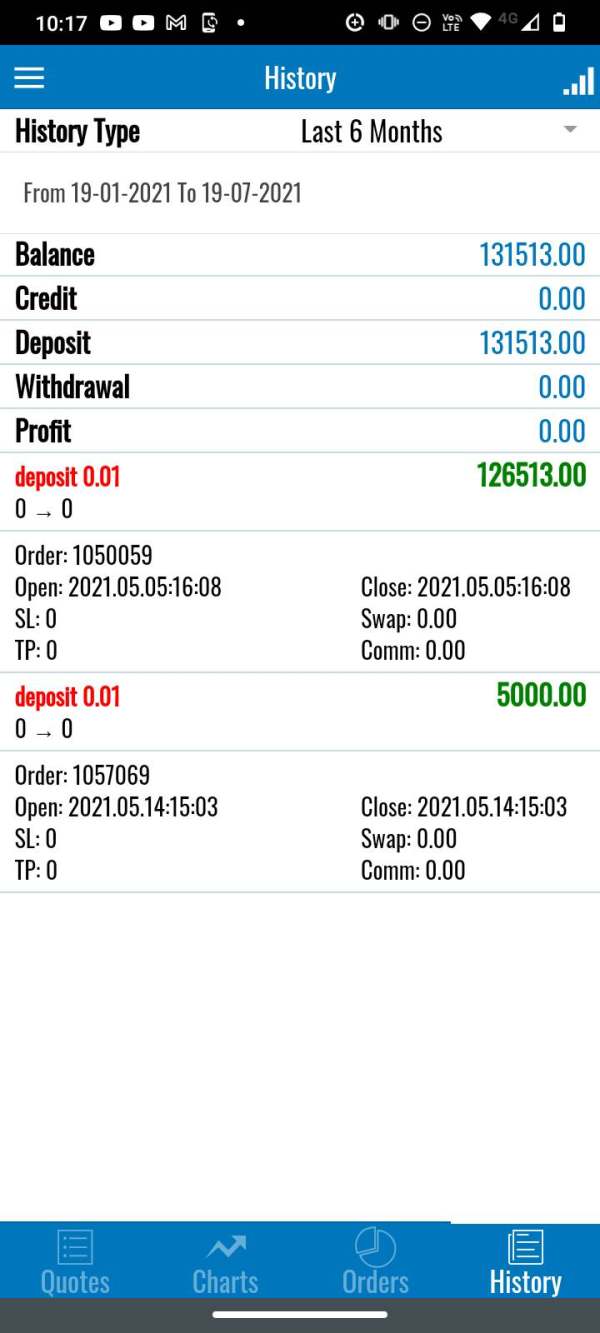Screen dimensions: 600x1333
Task: Open the hamburger drawer menu
Action: point(29,78)
